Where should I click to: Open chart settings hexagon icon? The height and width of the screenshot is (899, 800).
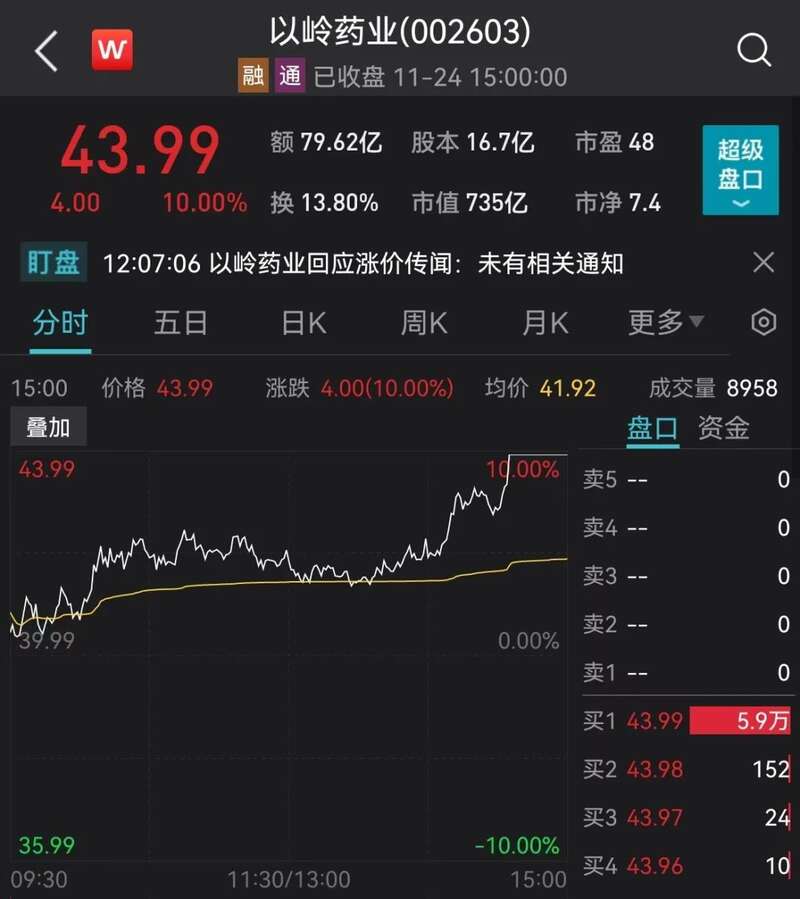pyautogui.click(x=763, y=322)
